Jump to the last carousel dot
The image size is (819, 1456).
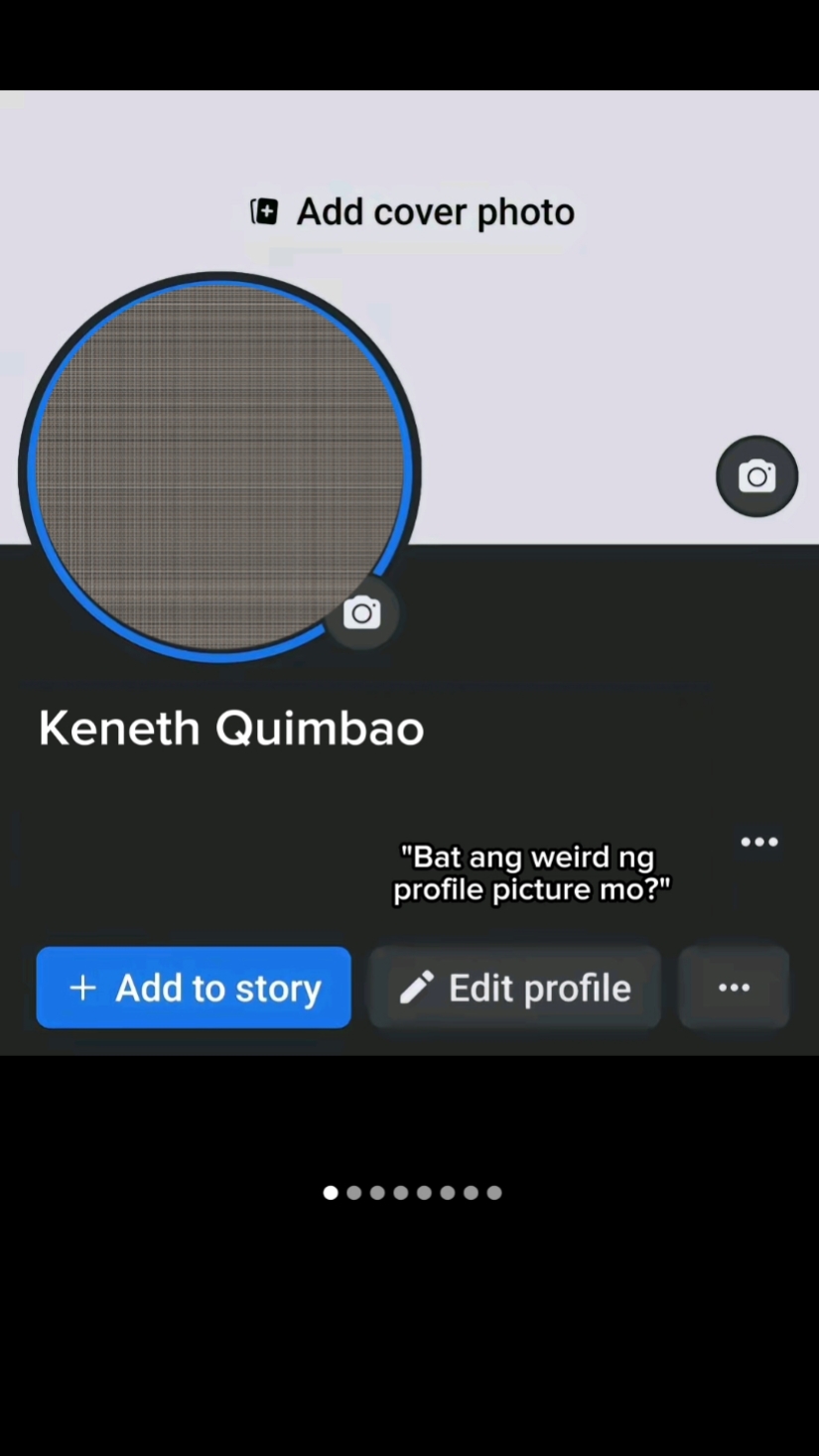click(493, 1192)
